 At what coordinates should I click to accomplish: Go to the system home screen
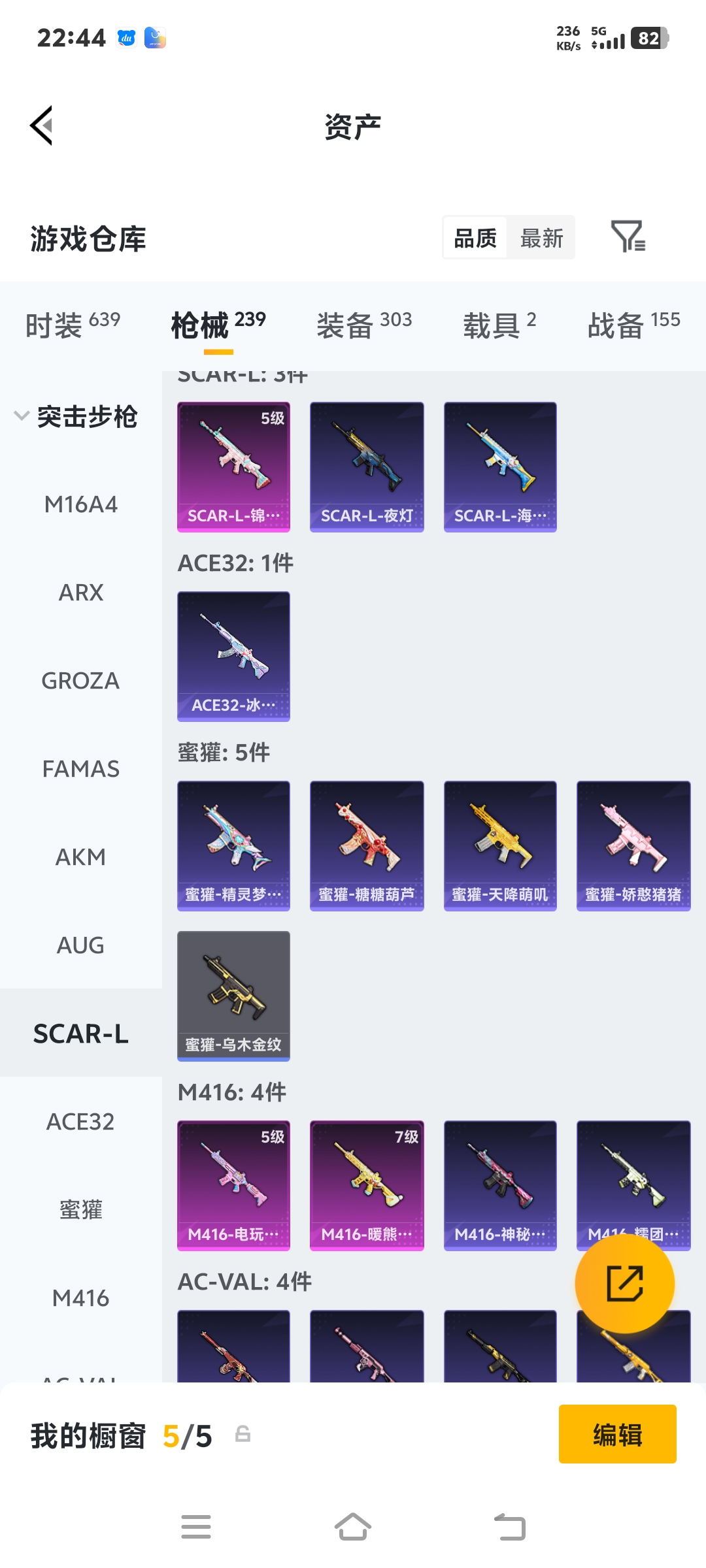tap(353, 1527)
